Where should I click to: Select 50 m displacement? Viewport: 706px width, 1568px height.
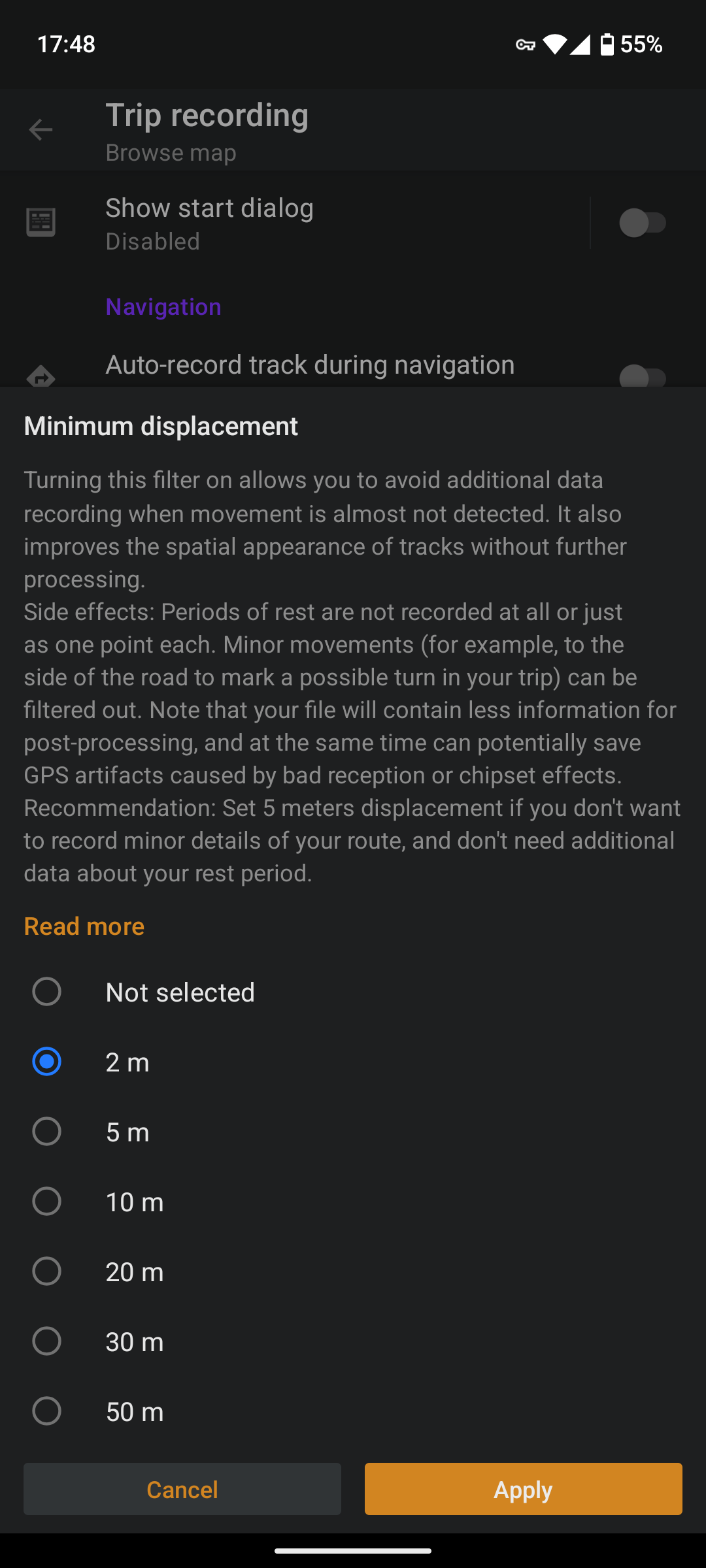click(x=353, y=1411)
